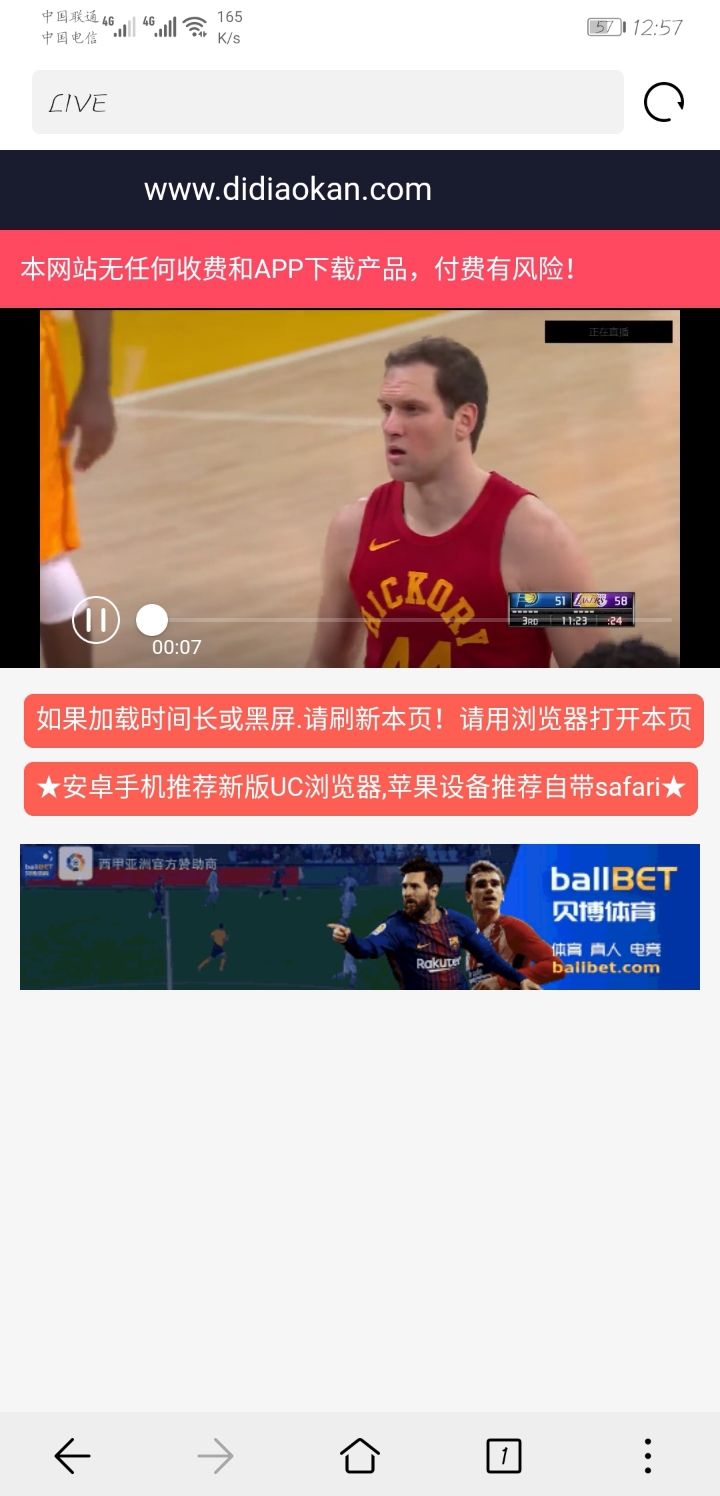Open the tab switcher showing 1 tab
The height and width of the screenshot is (1496, 720).
tap(504, 1456)
